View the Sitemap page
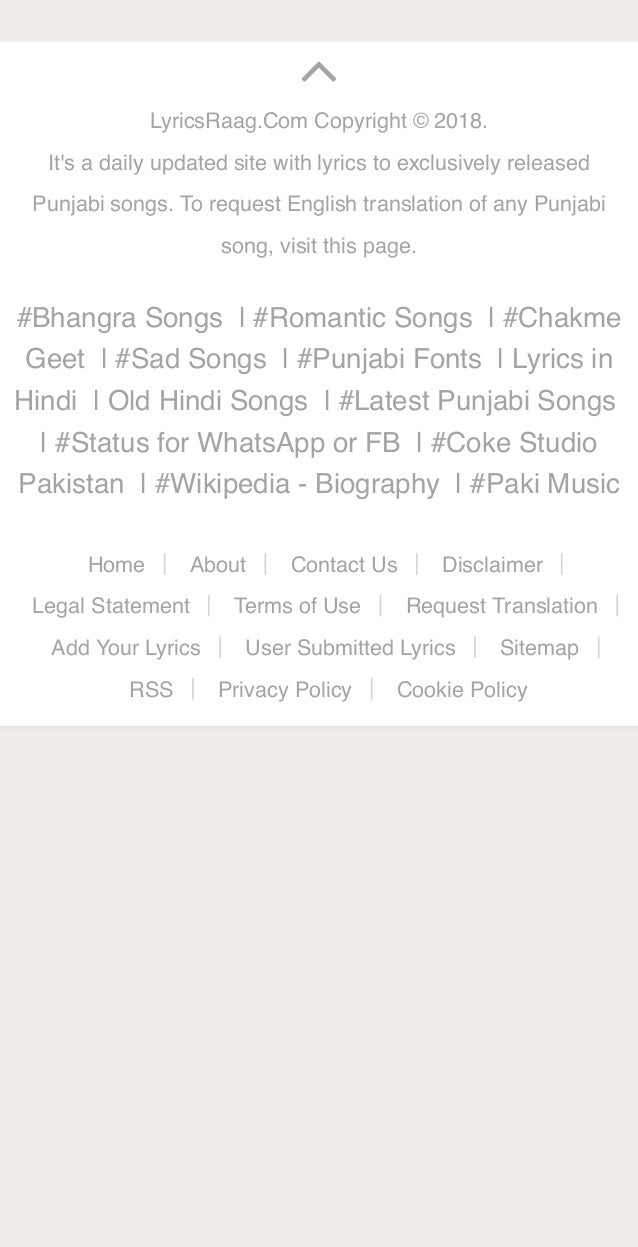Screen dimensions: 638x1247 click(539, 648)
